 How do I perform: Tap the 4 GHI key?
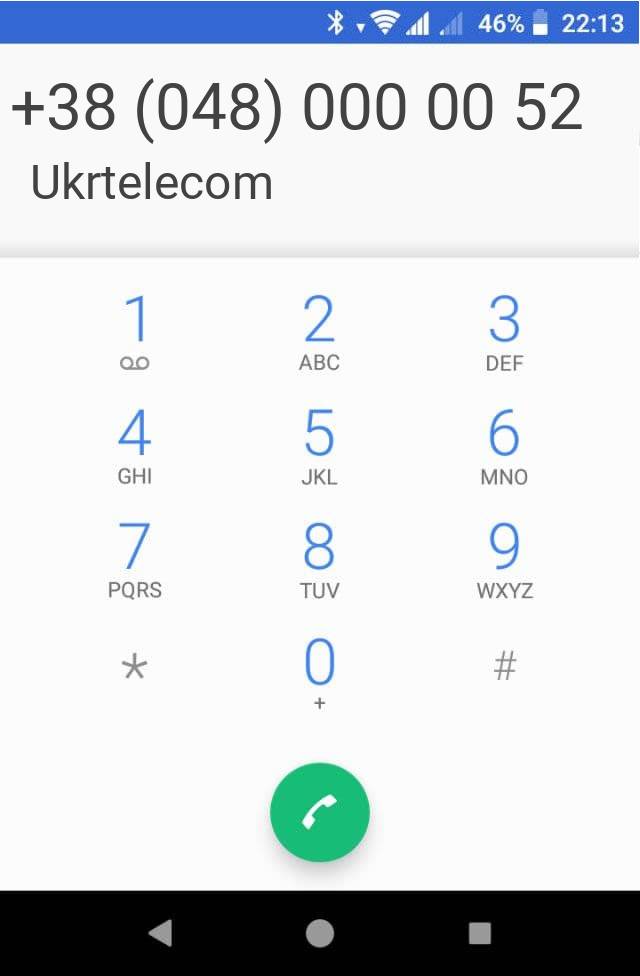pos(135,446)
